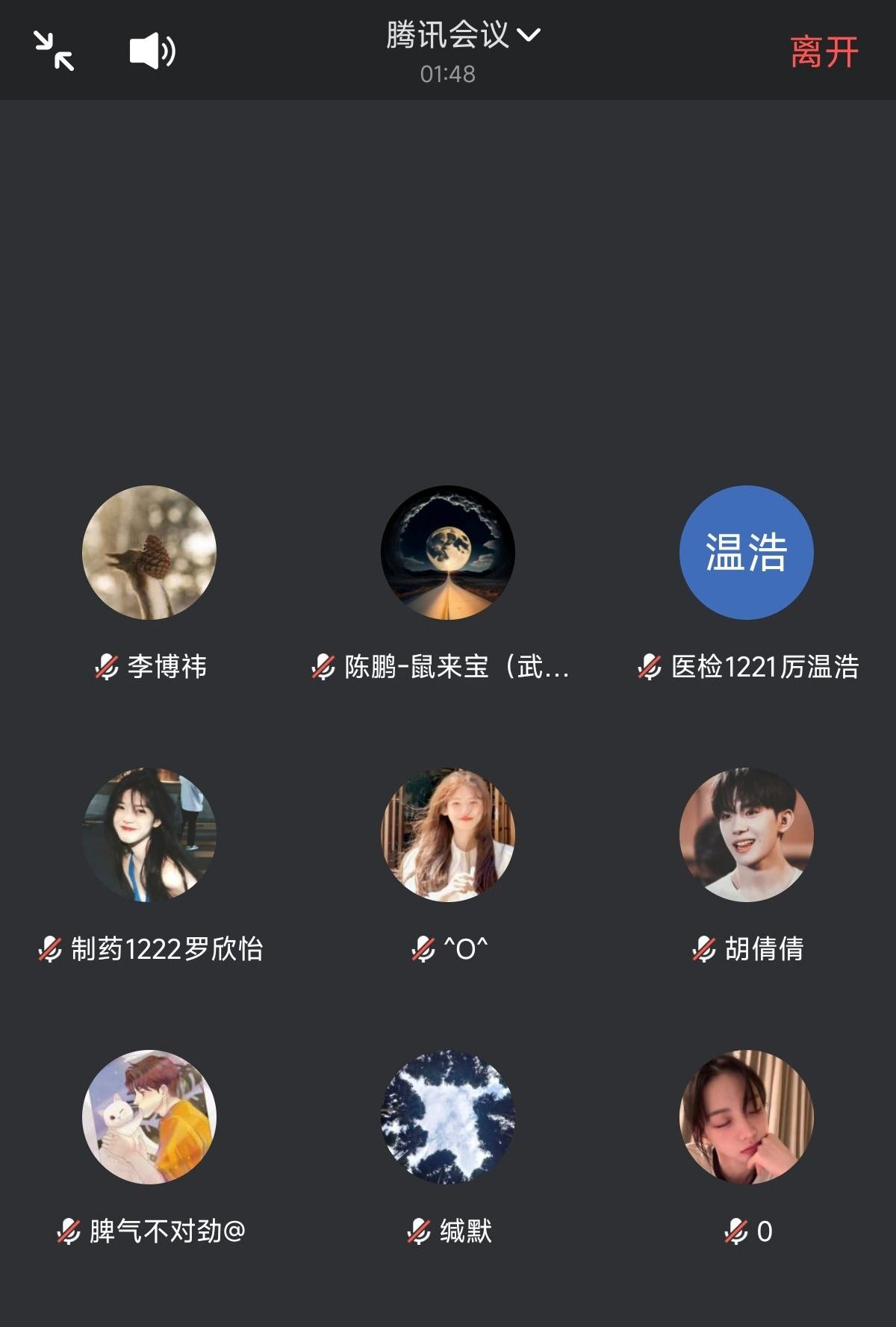Minimize the meeting window

click(54, 51)
